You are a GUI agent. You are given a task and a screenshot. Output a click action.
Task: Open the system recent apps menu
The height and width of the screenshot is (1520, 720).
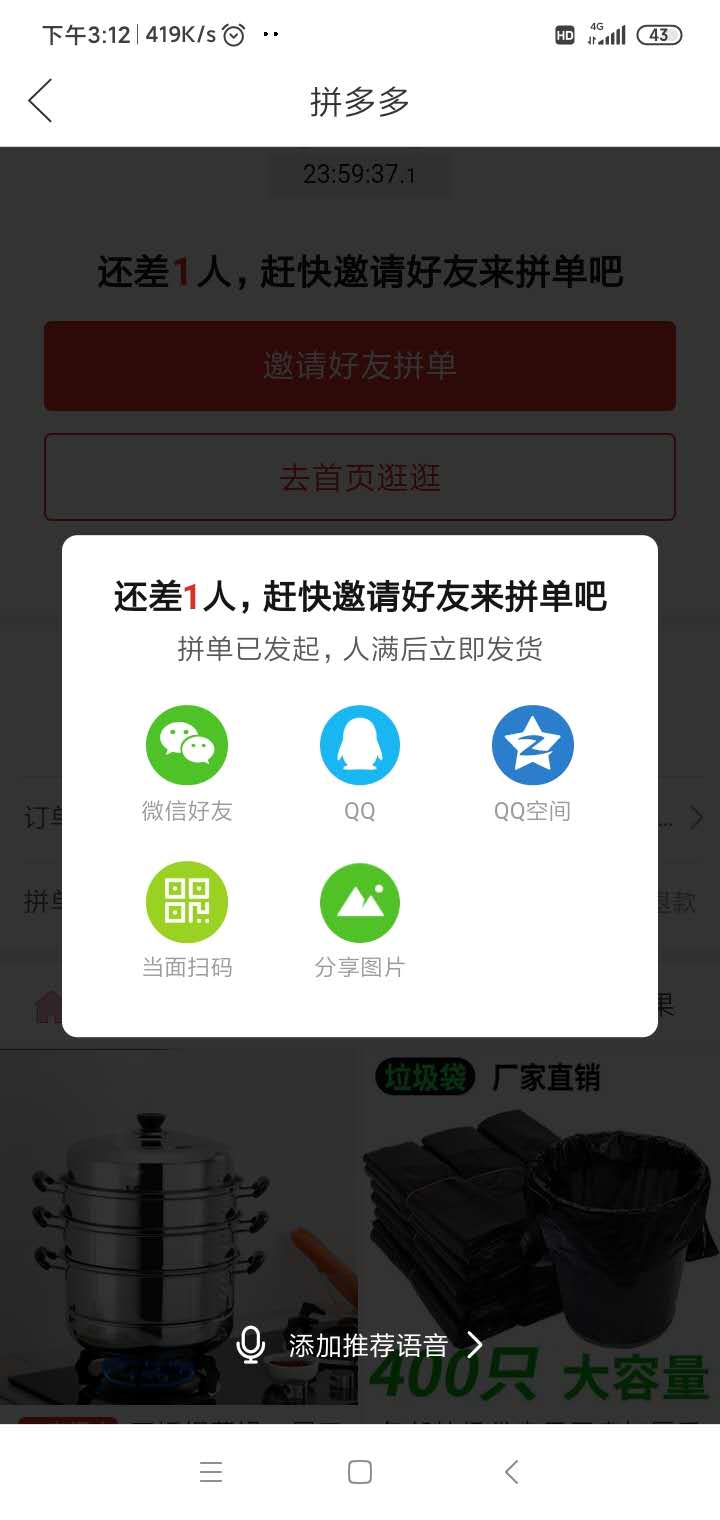click(x=210, y=1472)
